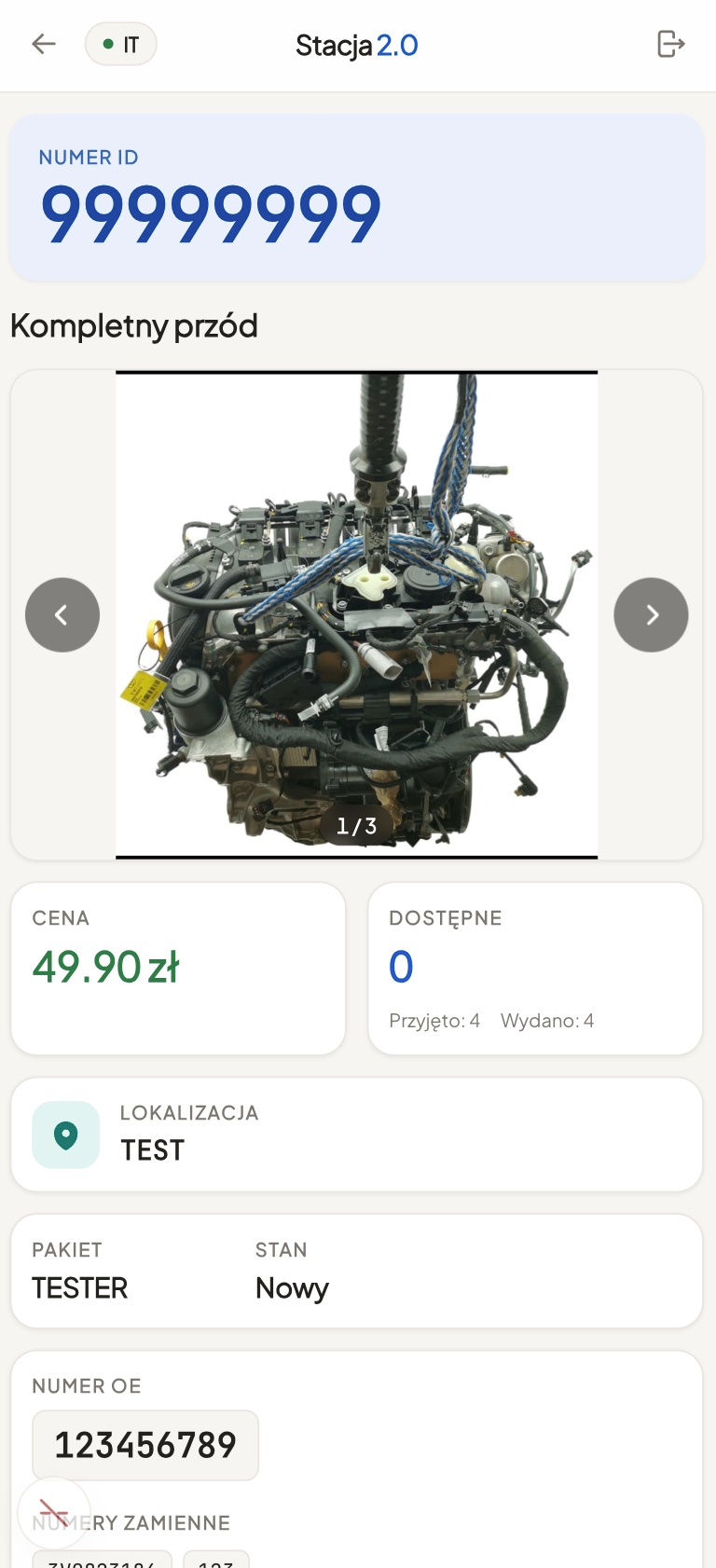Tap the floating round button at bottom-left
This screenshot has height=1568, width=716.
(x=54, y=1513)
